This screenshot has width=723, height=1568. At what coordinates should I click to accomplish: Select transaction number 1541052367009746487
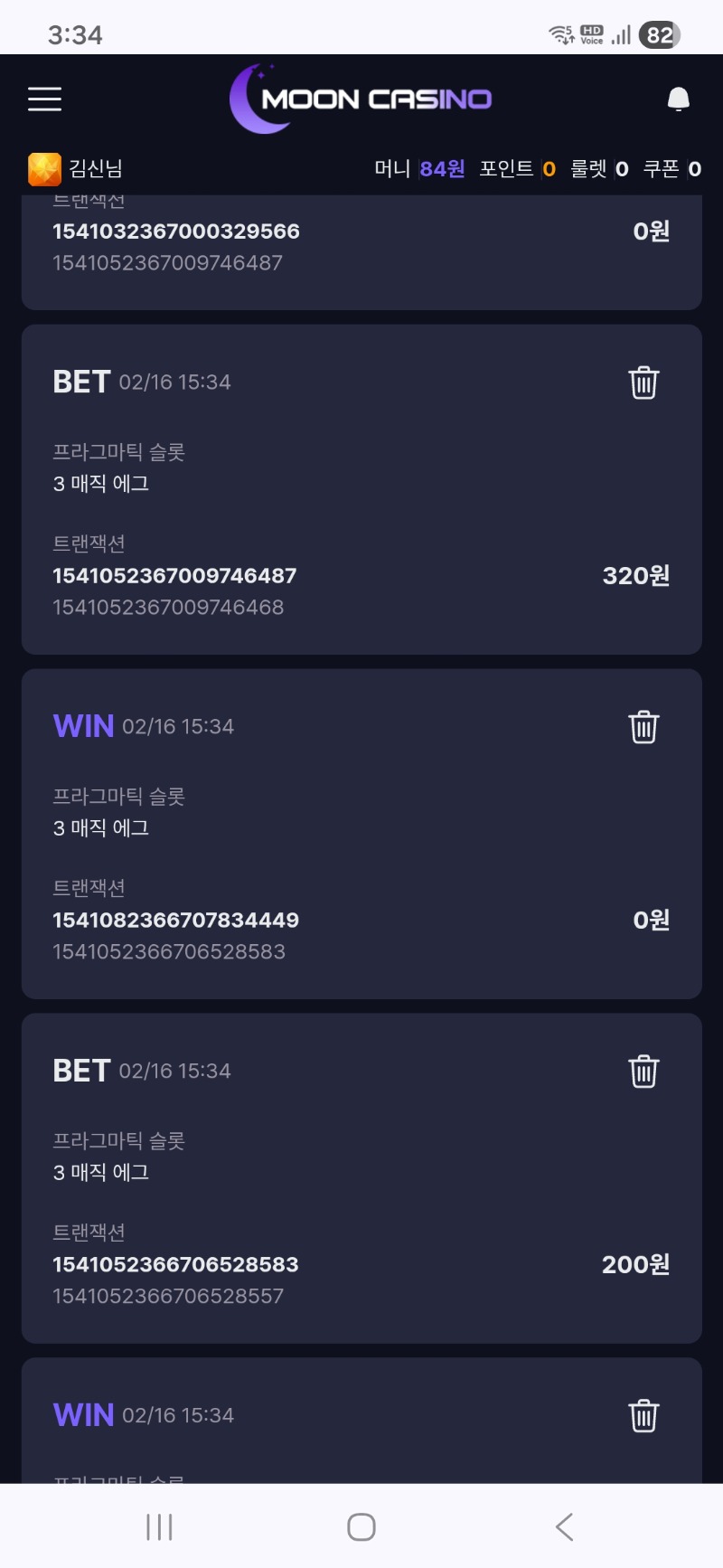point(175,575)
